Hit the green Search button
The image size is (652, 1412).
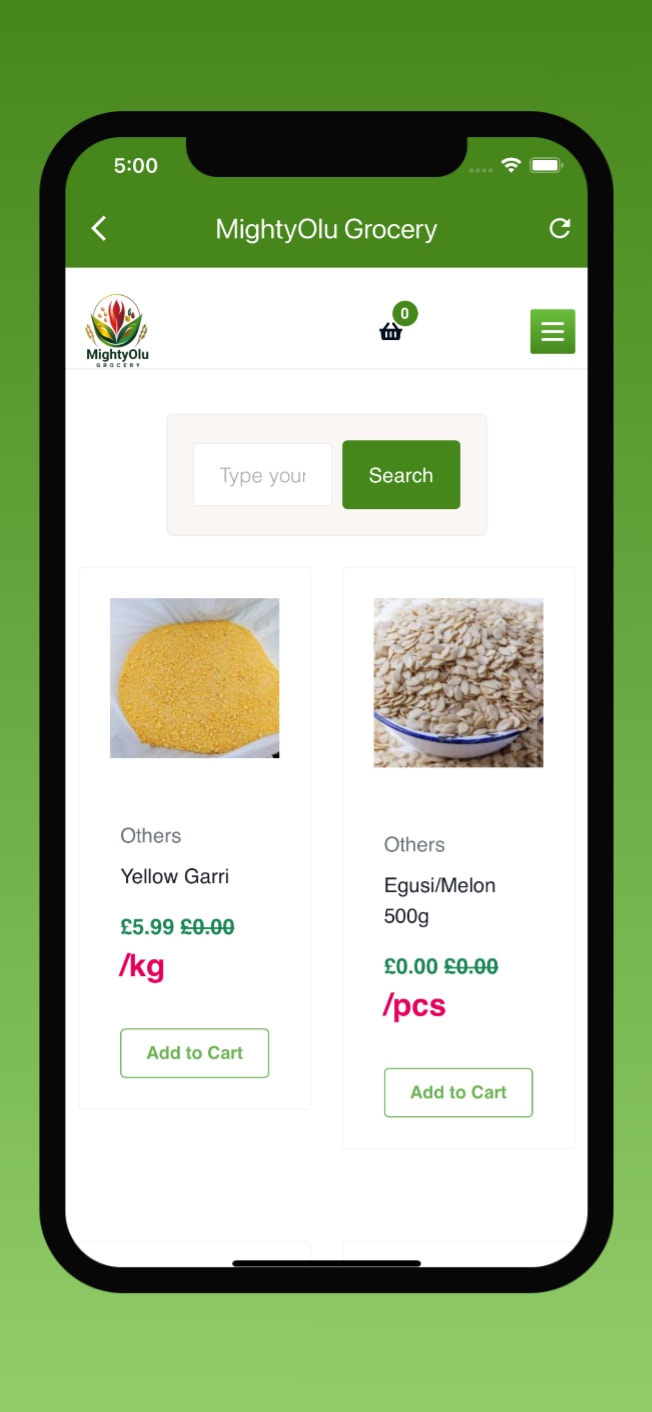click(401, 475)
